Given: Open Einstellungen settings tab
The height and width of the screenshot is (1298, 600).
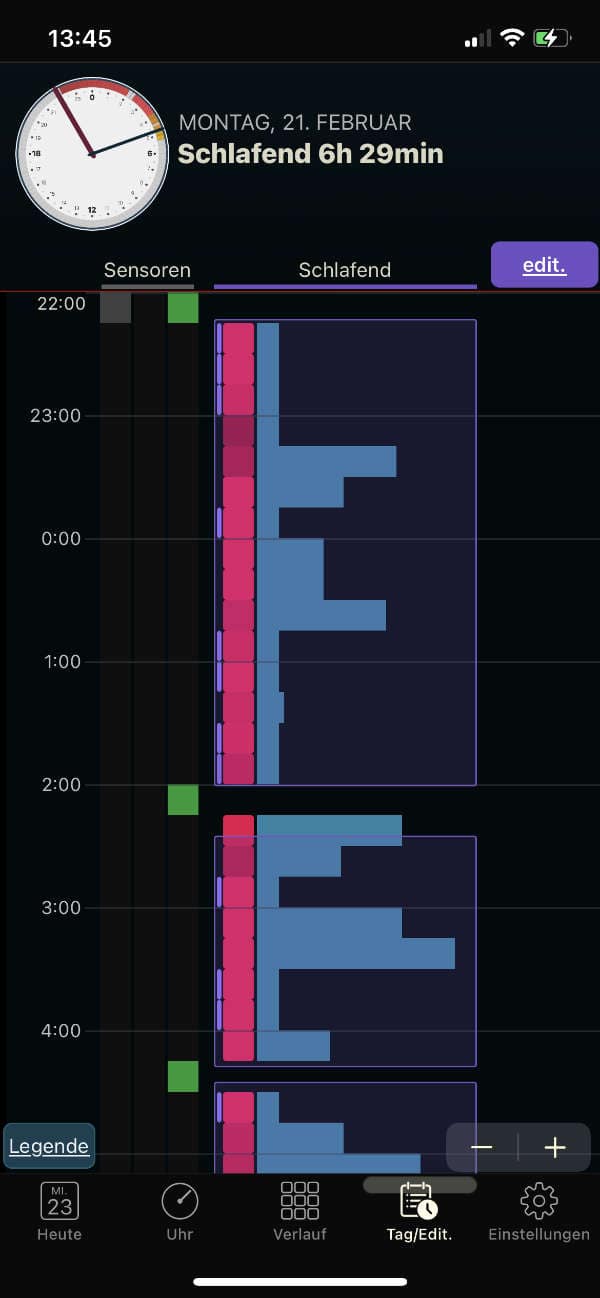Looking at the screenshot, I should coord(539,1211).
